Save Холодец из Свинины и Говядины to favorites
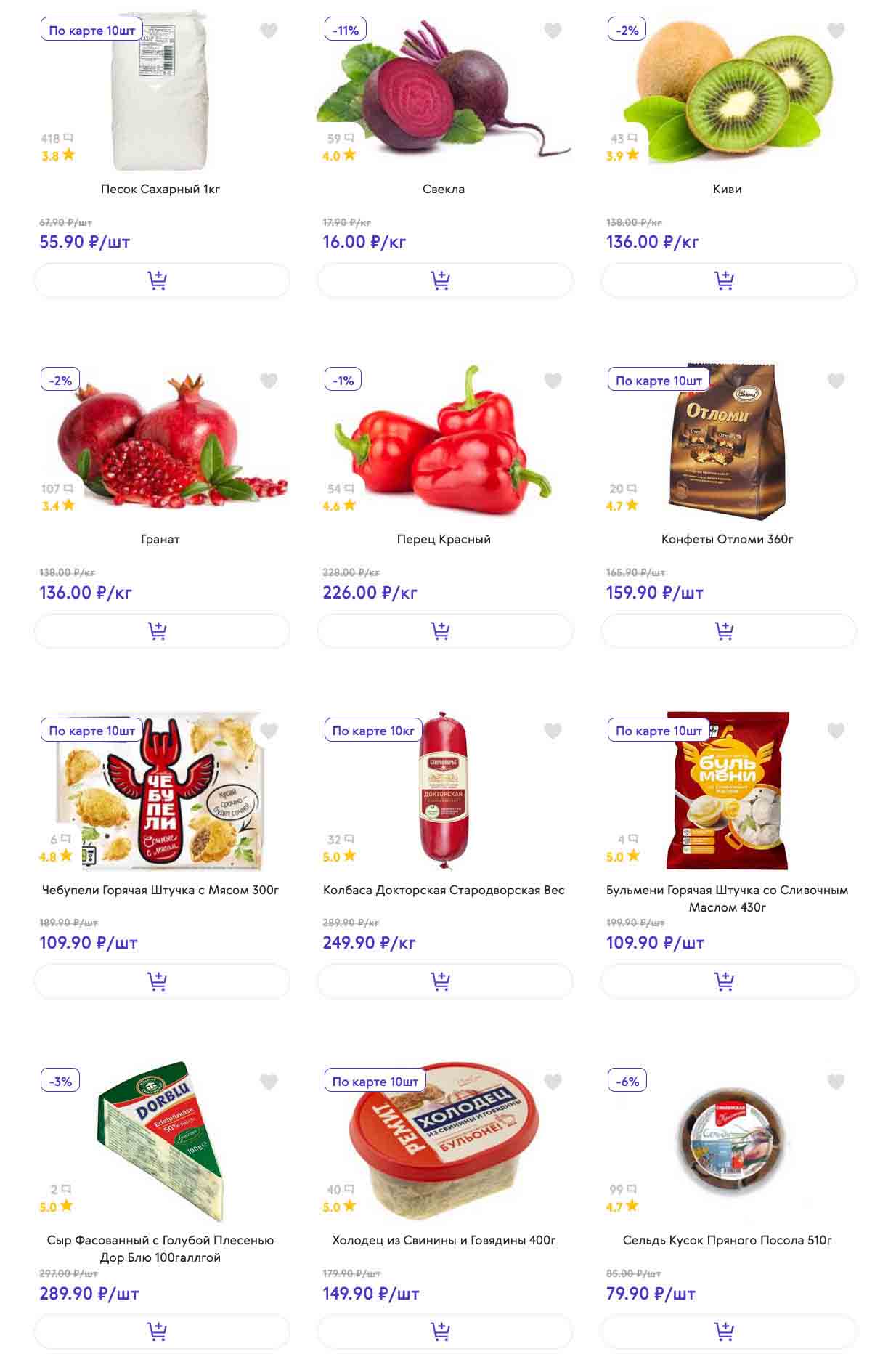The height and width of the screenshot is (1354, 896). pyautogui.click(x=553, y=1082)
